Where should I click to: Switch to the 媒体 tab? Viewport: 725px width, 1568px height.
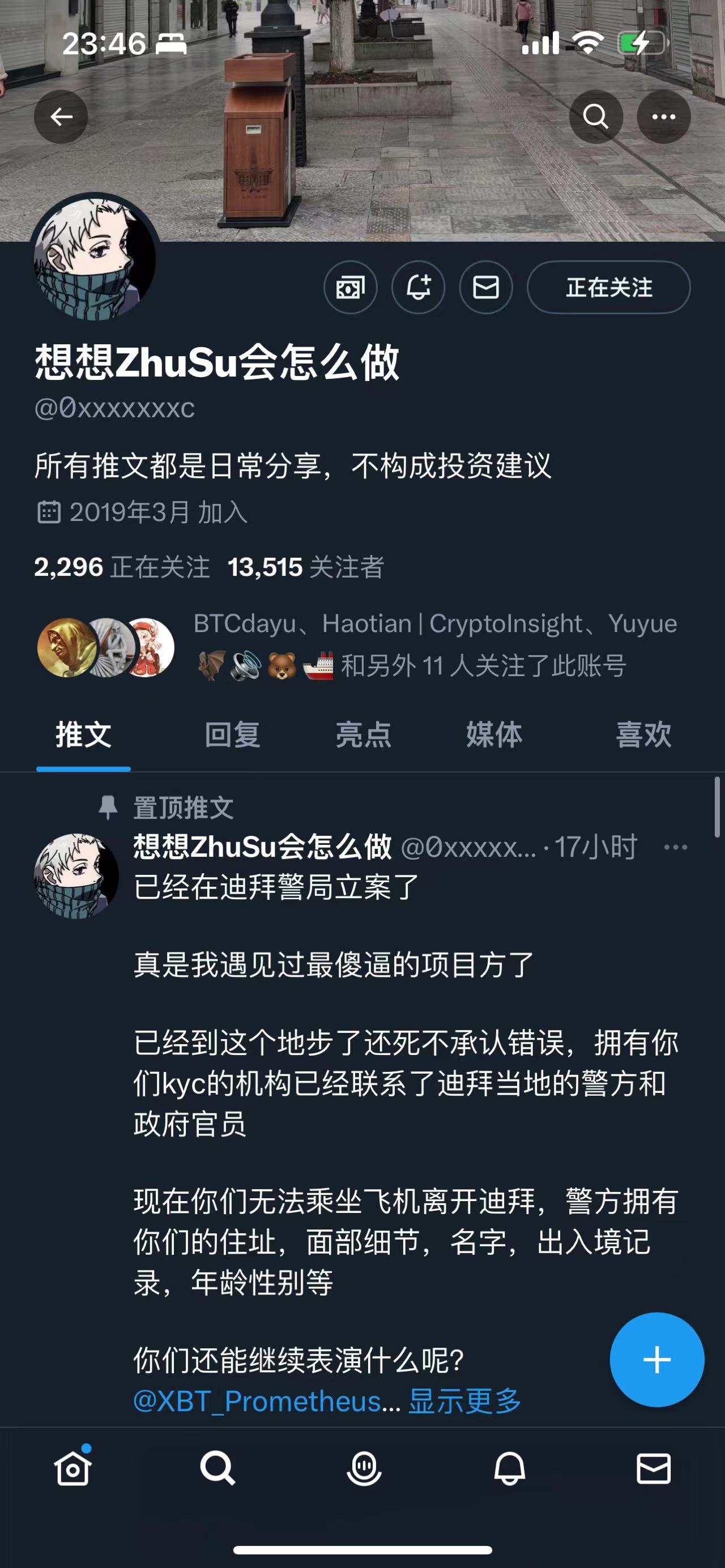494,734
